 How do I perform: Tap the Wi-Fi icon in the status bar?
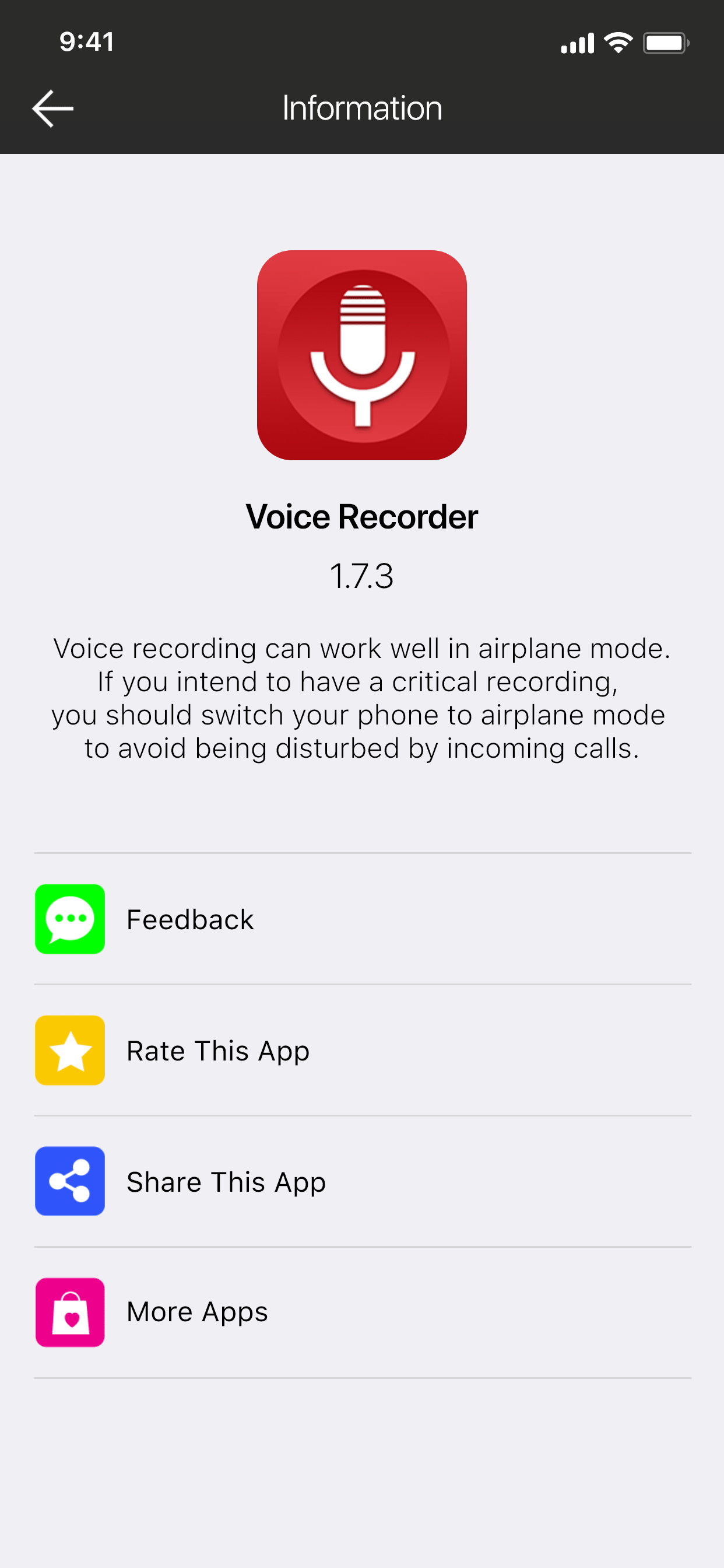pyautogui.click(x=617, y=43)
